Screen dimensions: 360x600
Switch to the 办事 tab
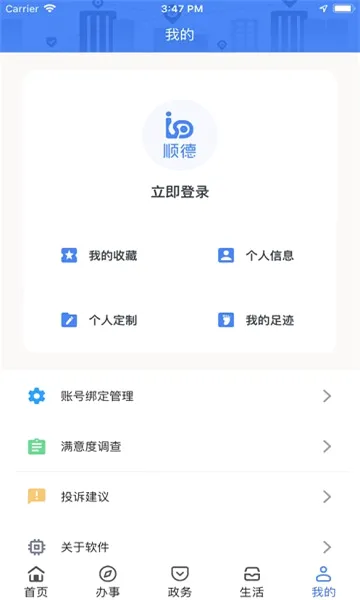coord(108,582)
